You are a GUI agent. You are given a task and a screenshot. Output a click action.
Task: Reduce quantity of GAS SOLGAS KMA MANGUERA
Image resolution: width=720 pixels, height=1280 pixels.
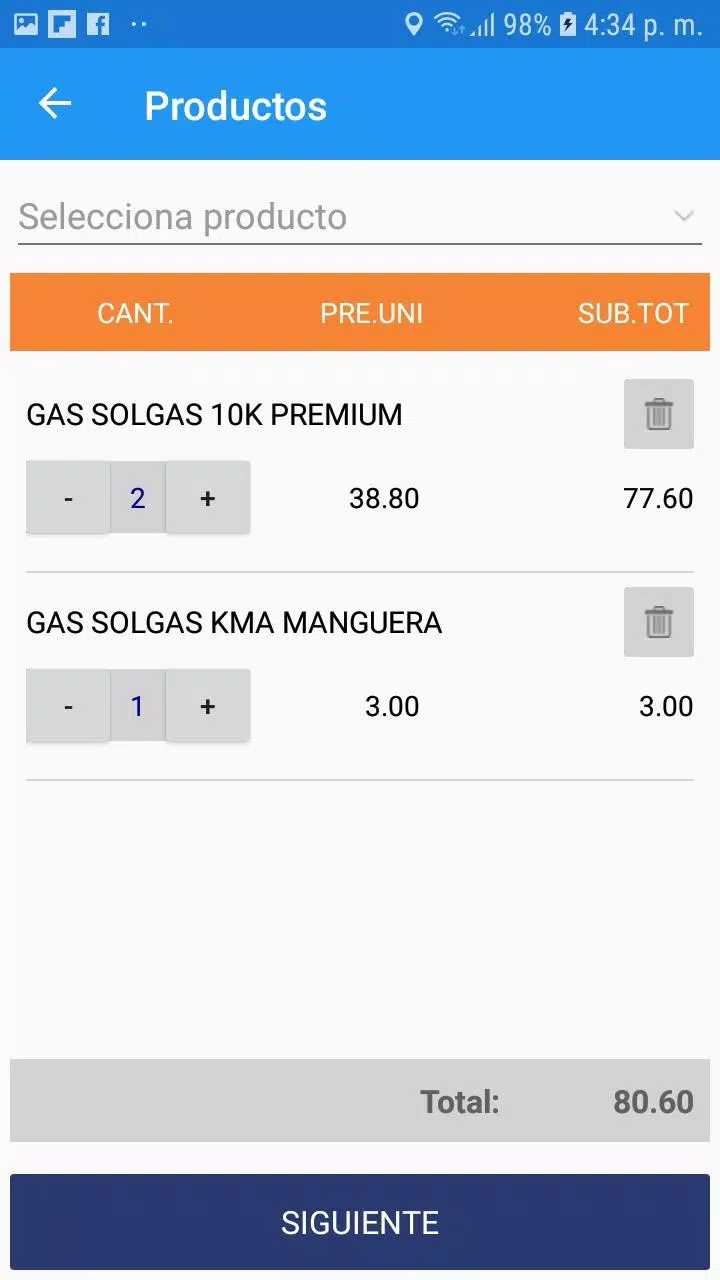68,706
